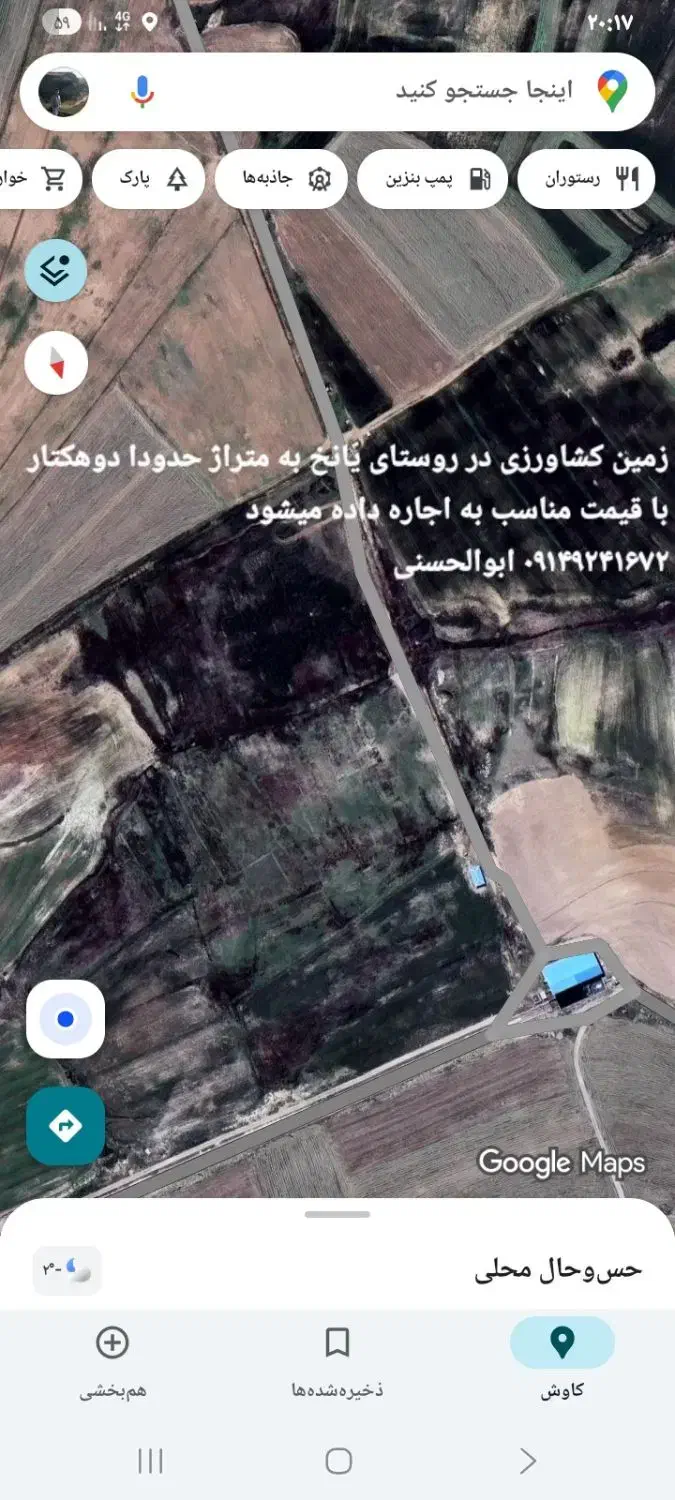The height and width of the screenshot is (1500, 675).
Task: Open the profile avatar in search bar
Action: point(64,92)
